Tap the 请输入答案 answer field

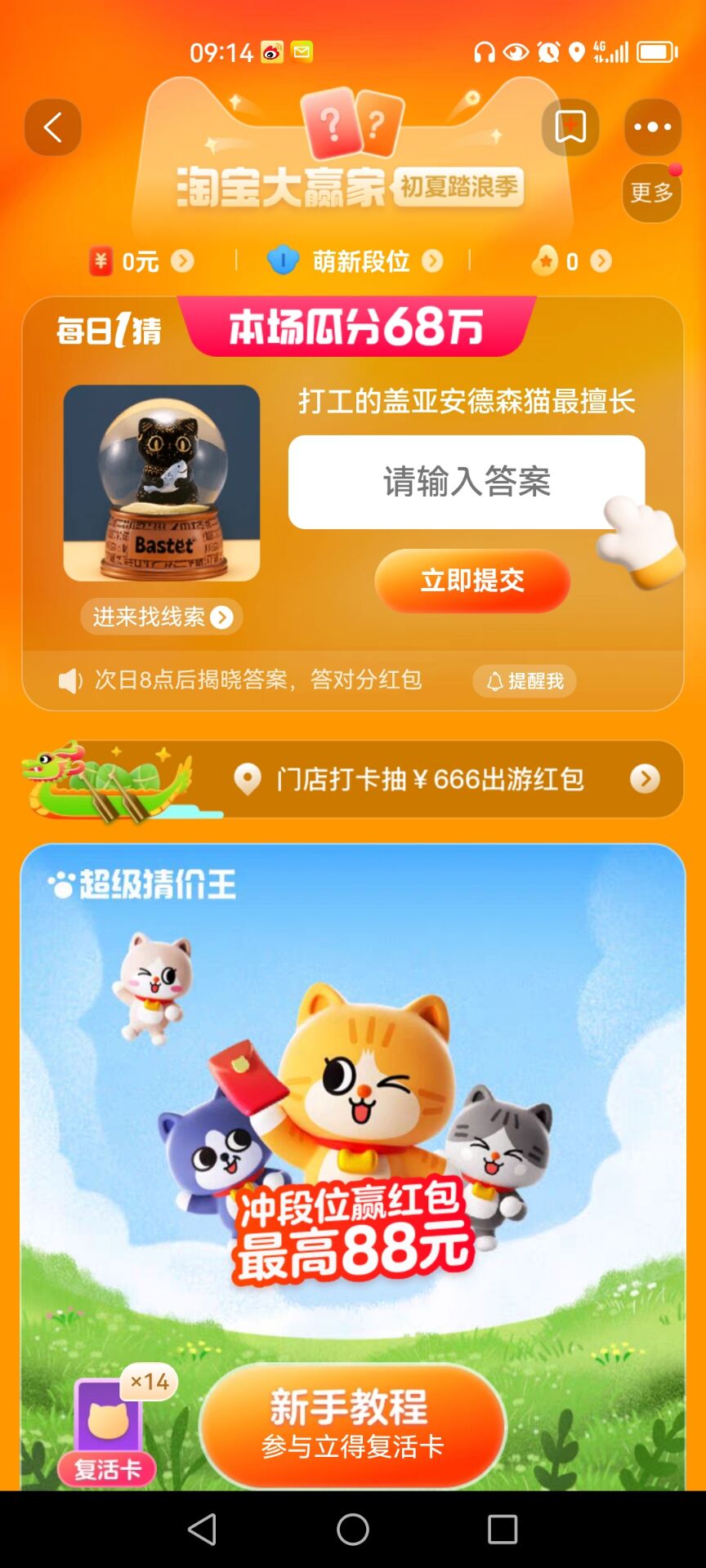coord(466,482)
